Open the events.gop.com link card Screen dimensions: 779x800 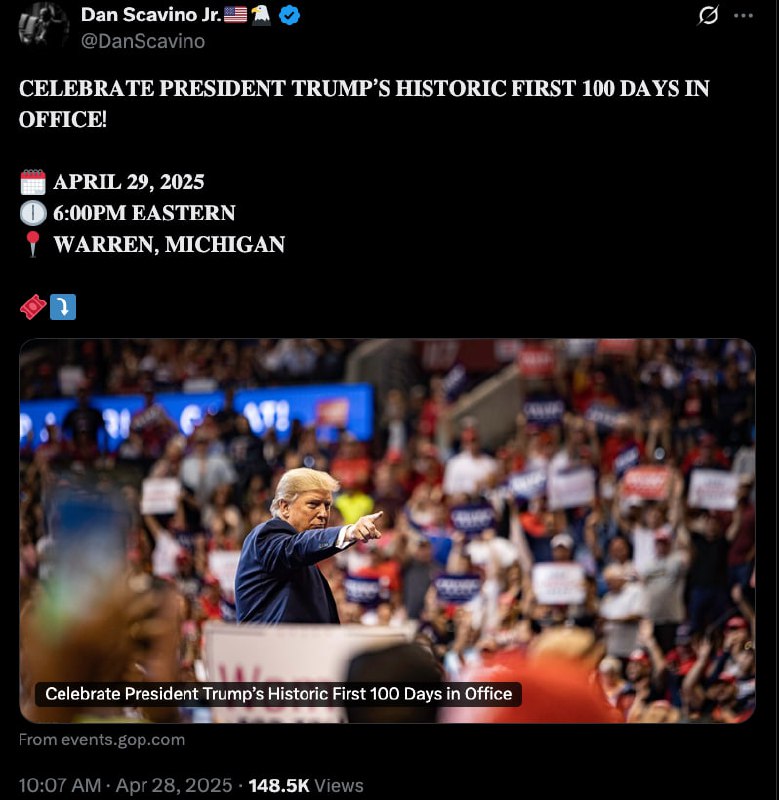(x=387, y=530)
